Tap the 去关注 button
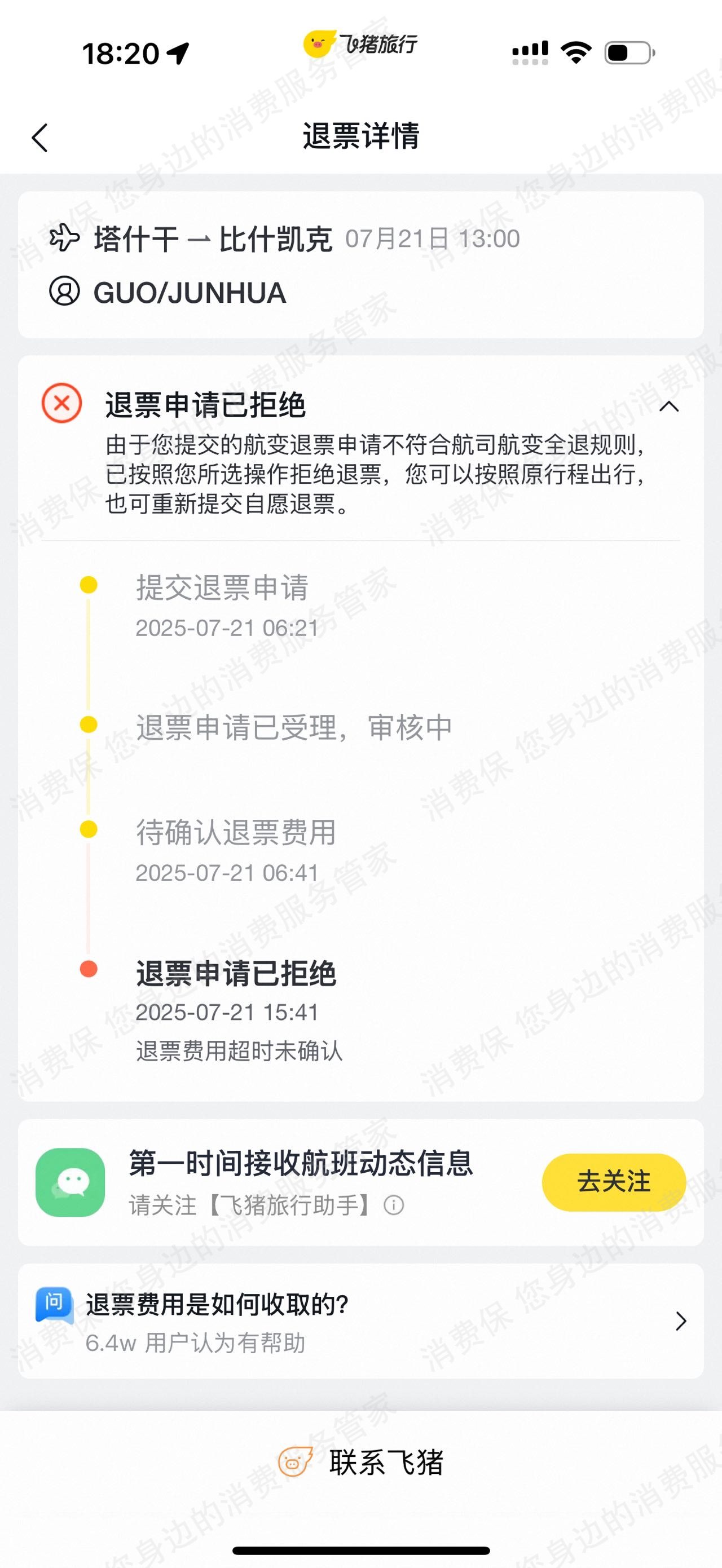This screenshot has width=722, height=1568. coord(613,1181)
